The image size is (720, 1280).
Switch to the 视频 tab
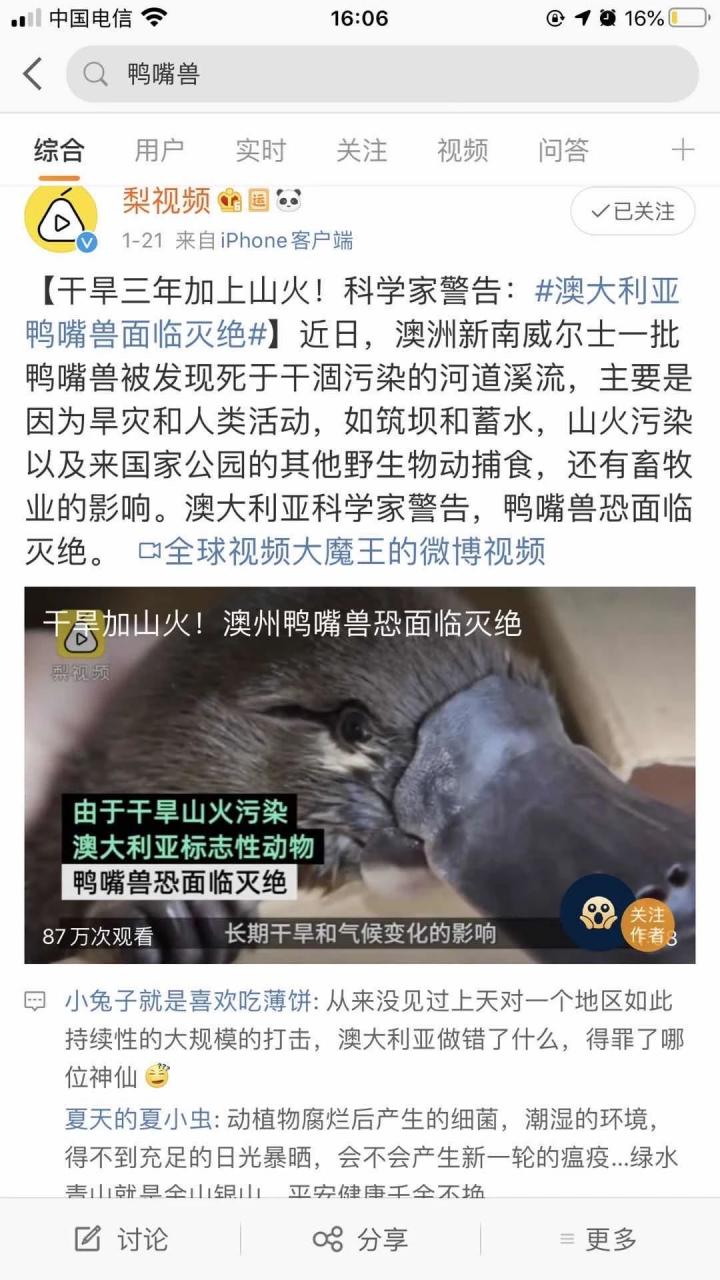click(462, 151)
